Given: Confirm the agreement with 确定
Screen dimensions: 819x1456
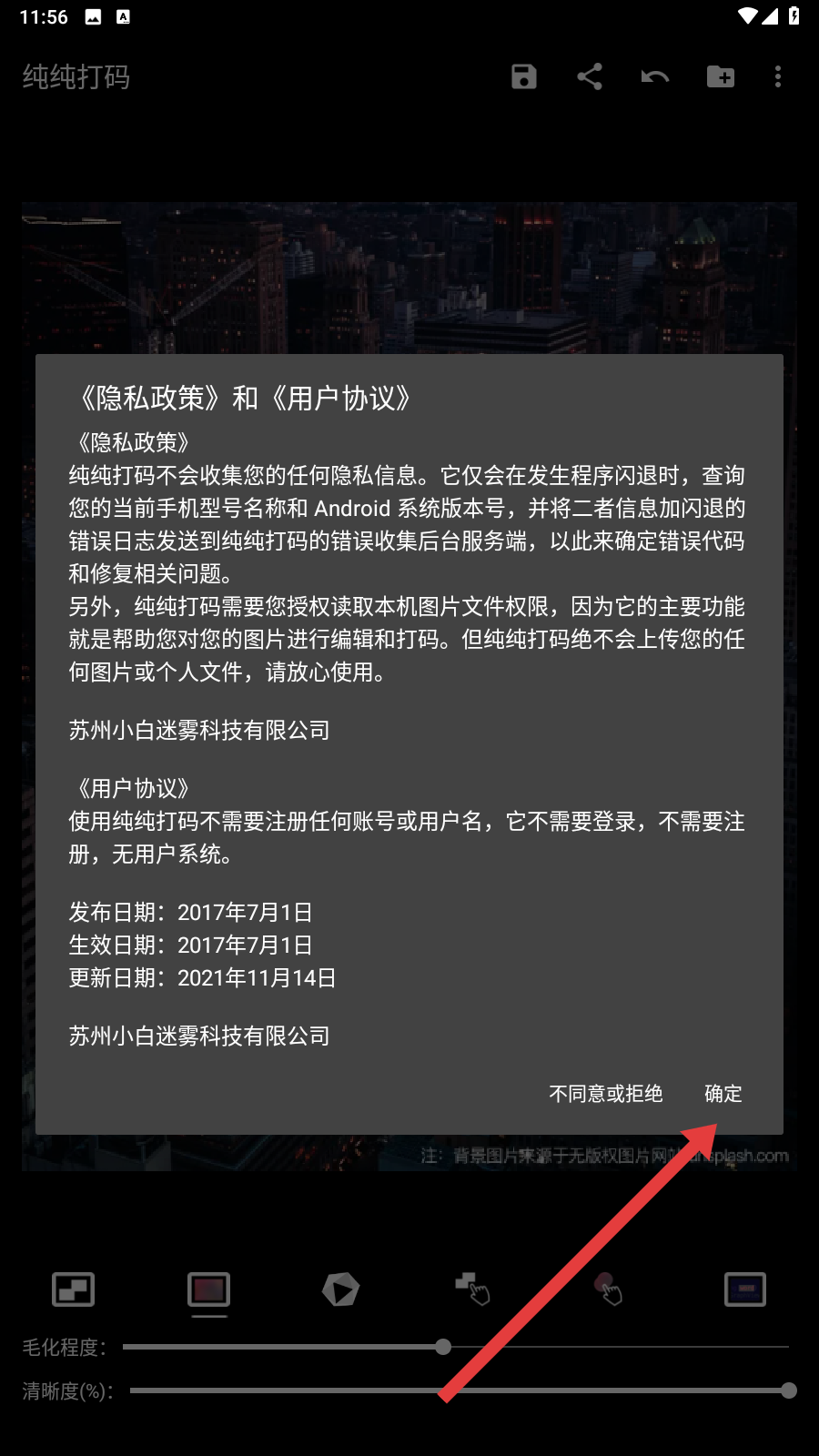Looking at the screenshot, I should tap(723, 1093).
